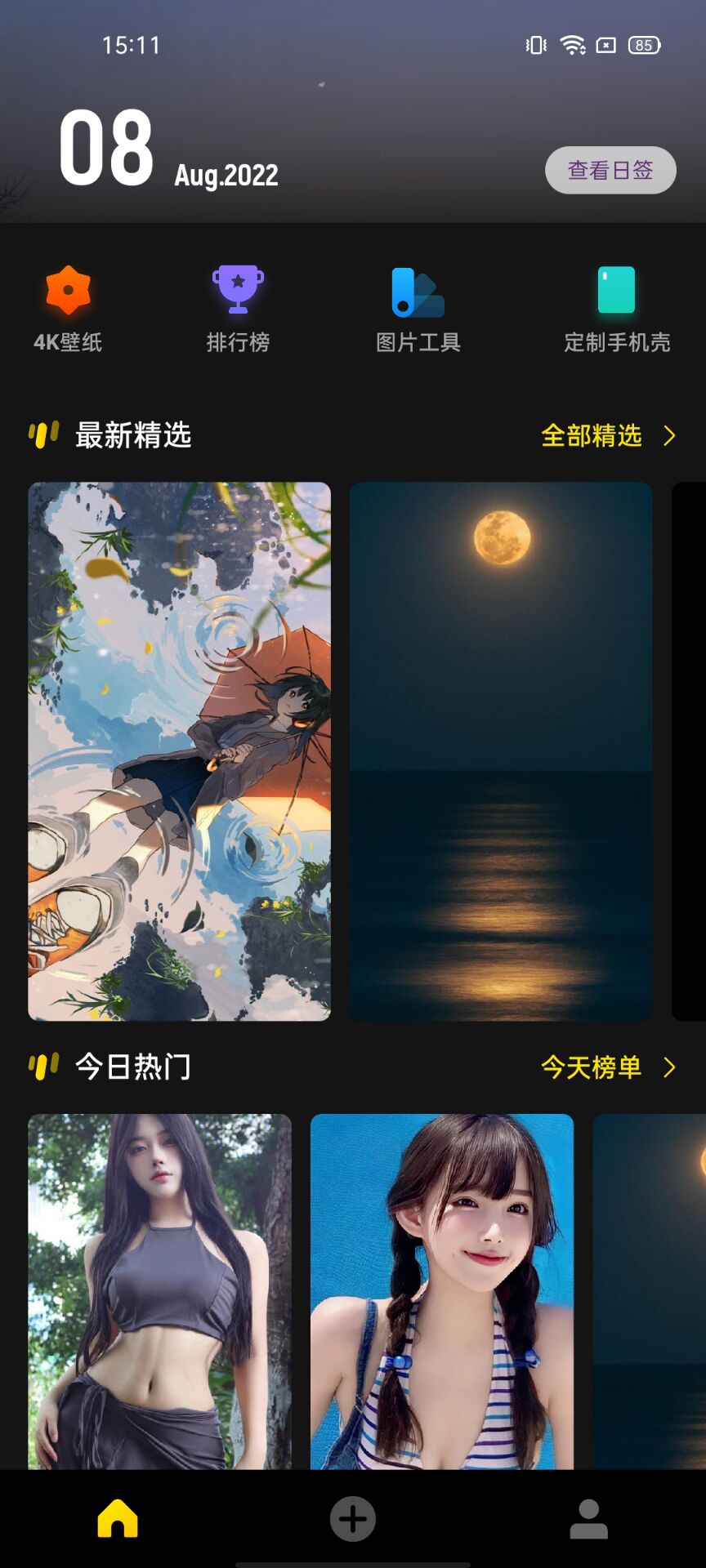
Task: Open the 4K壁纸 category
Action: pos(68,309)
